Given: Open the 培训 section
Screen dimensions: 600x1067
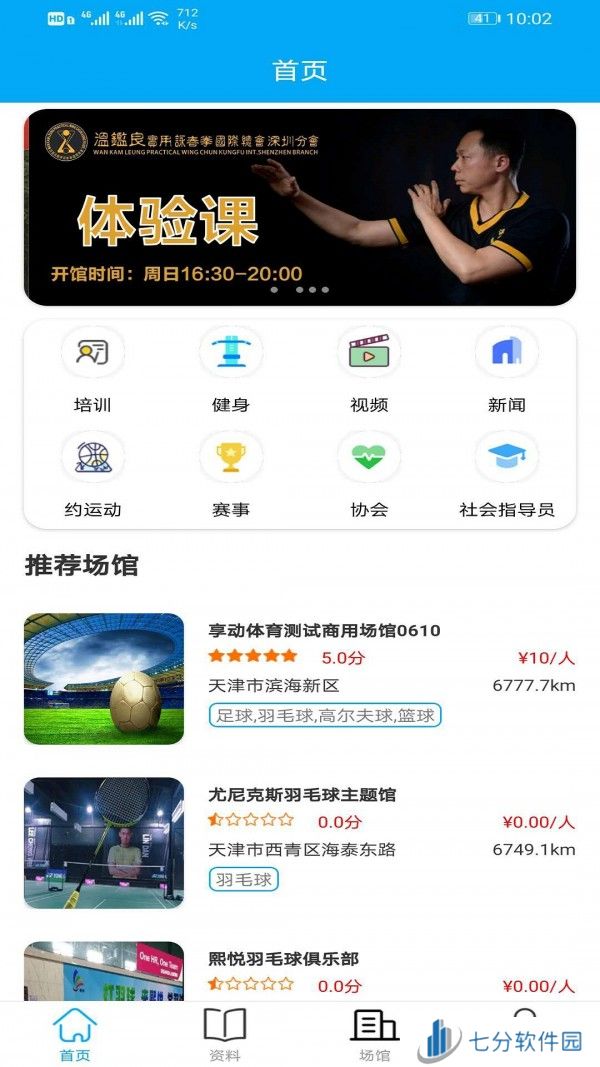Looking at the screenshot, I should coord(93,372).
